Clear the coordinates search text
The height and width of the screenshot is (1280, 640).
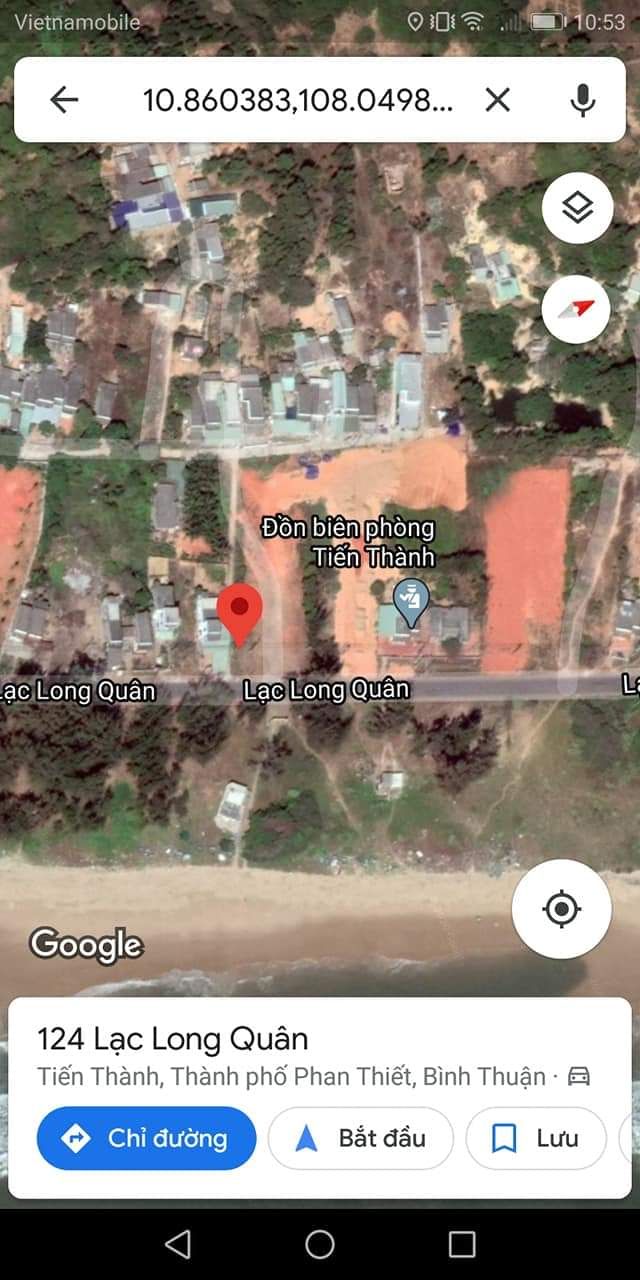[497, 99]
